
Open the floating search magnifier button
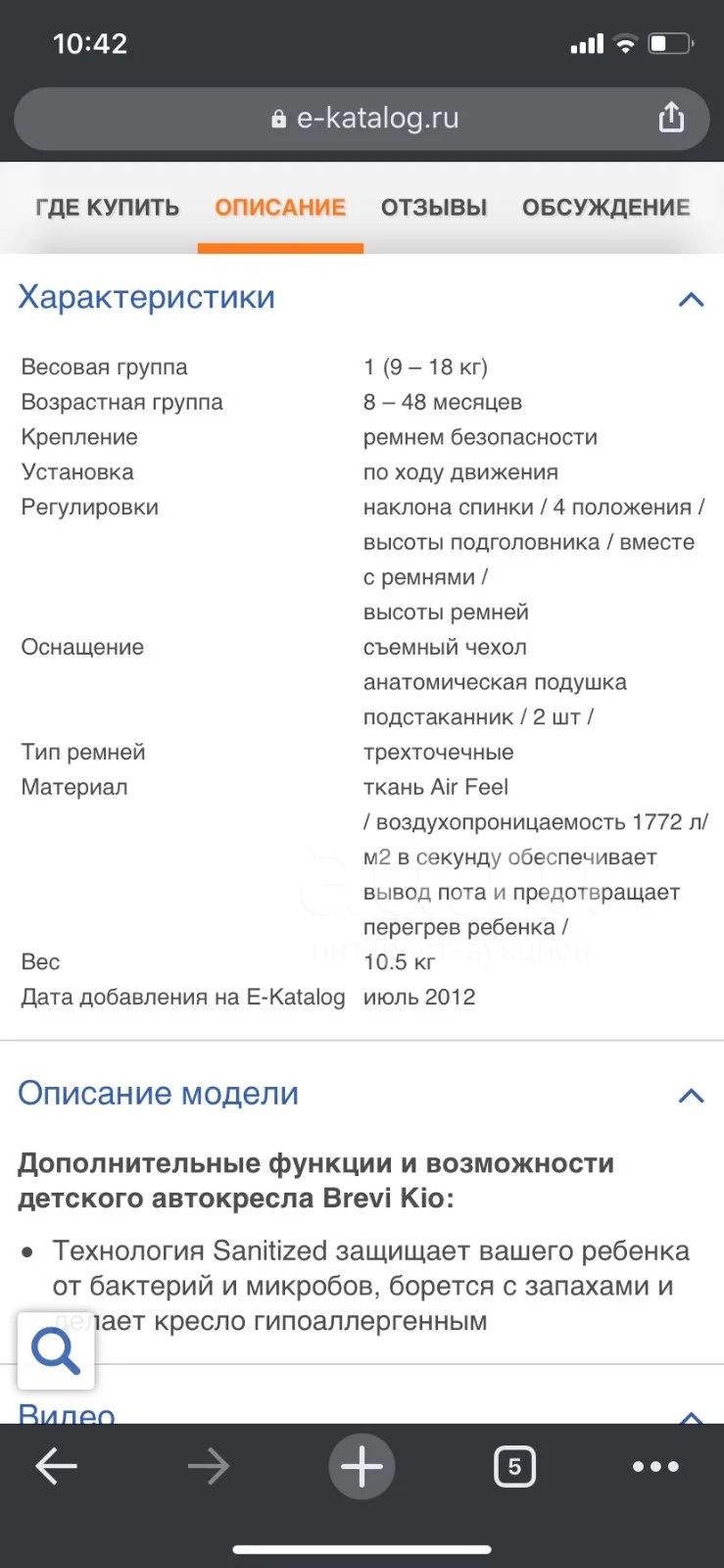(x=56, y=1350)
